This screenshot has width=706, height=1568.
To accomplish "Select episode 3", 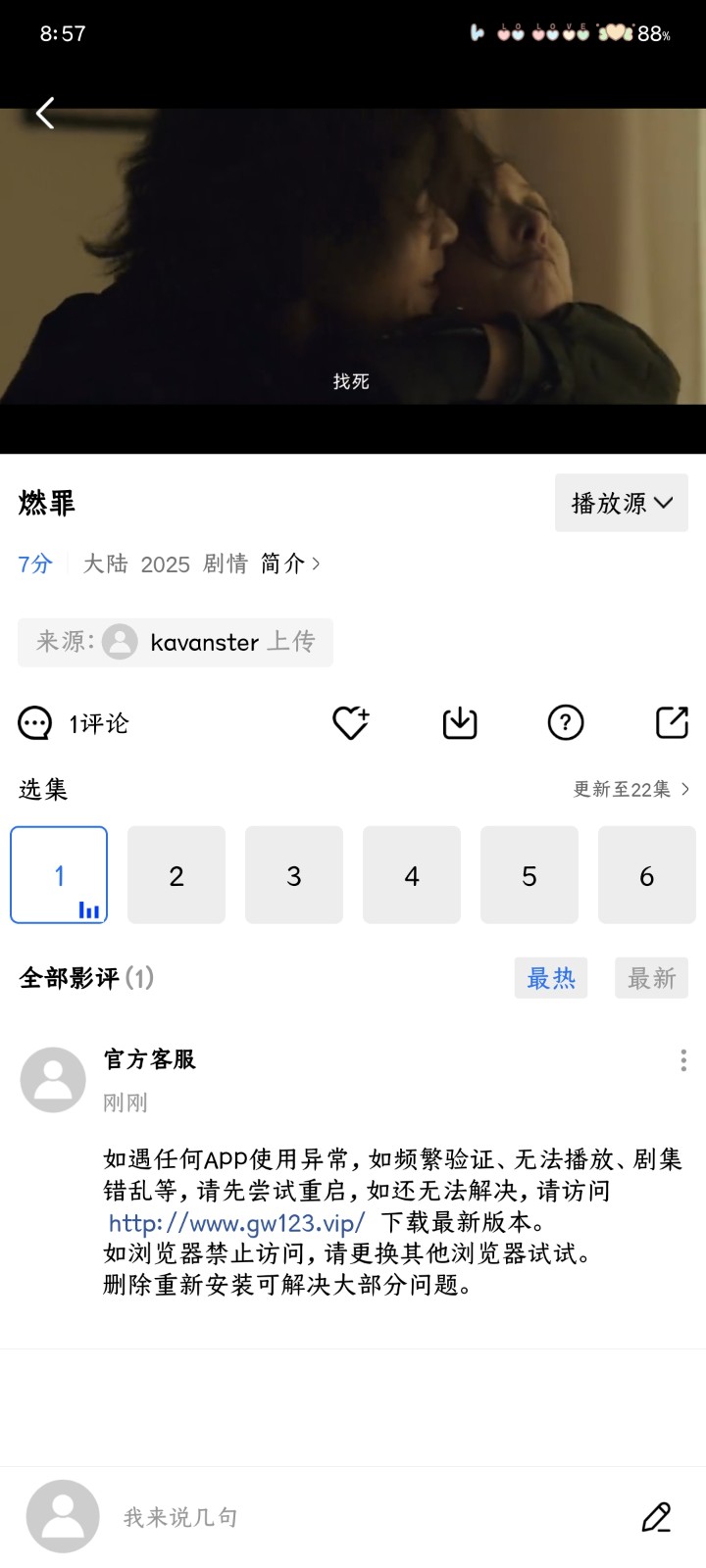I will coord(294,875).
